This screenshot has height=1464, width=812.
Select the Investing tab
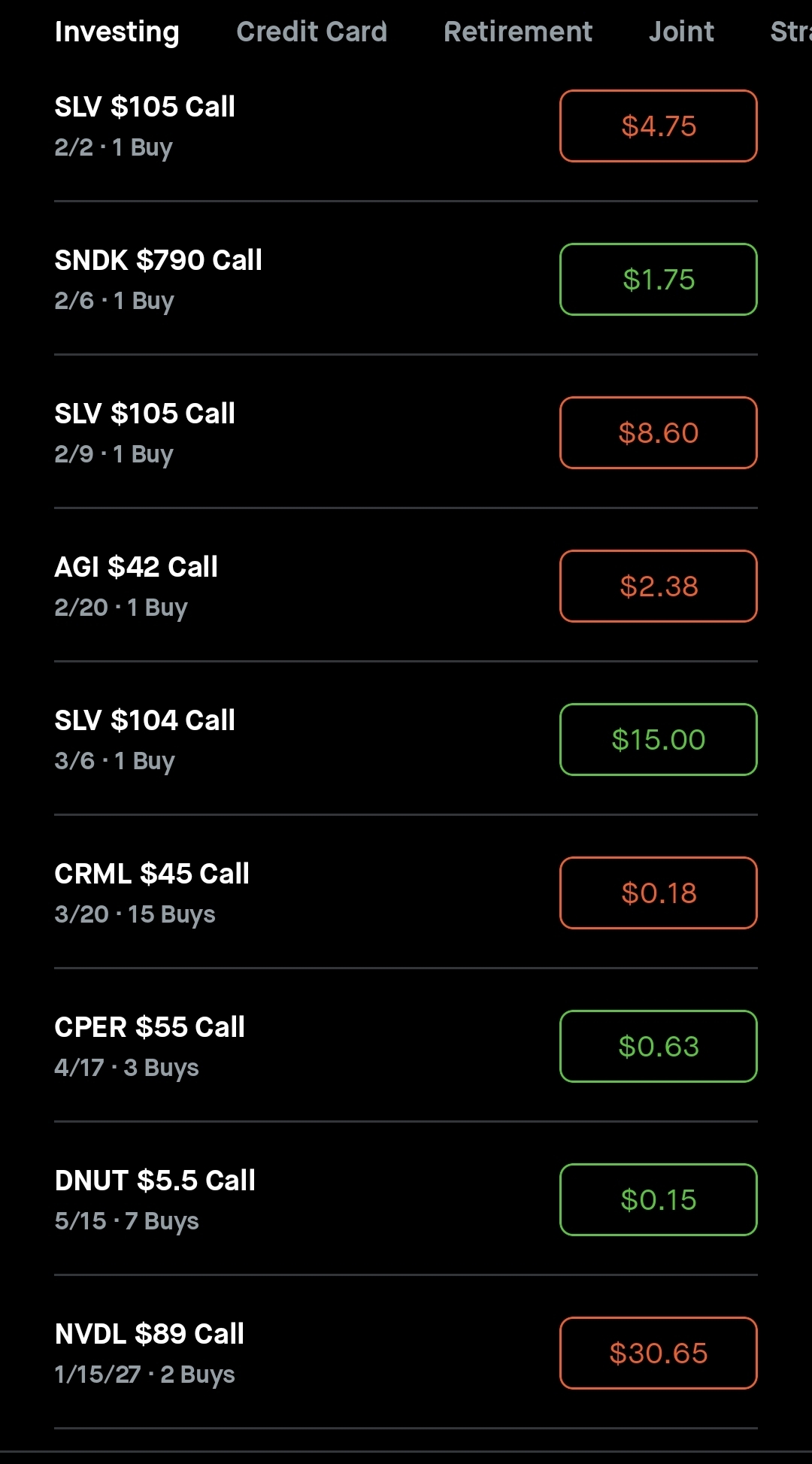(117, 32)
